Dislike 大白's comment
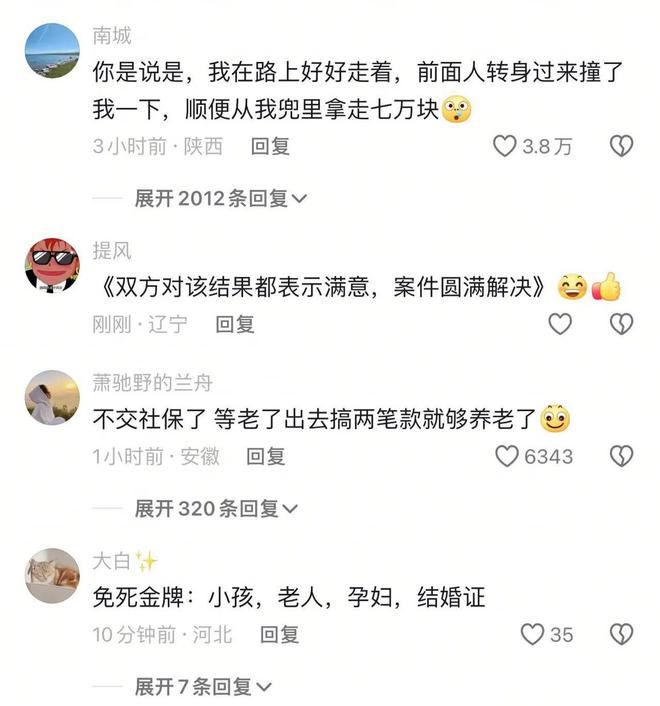This screenshot has height=706, width=660. [x=621, y=634]
